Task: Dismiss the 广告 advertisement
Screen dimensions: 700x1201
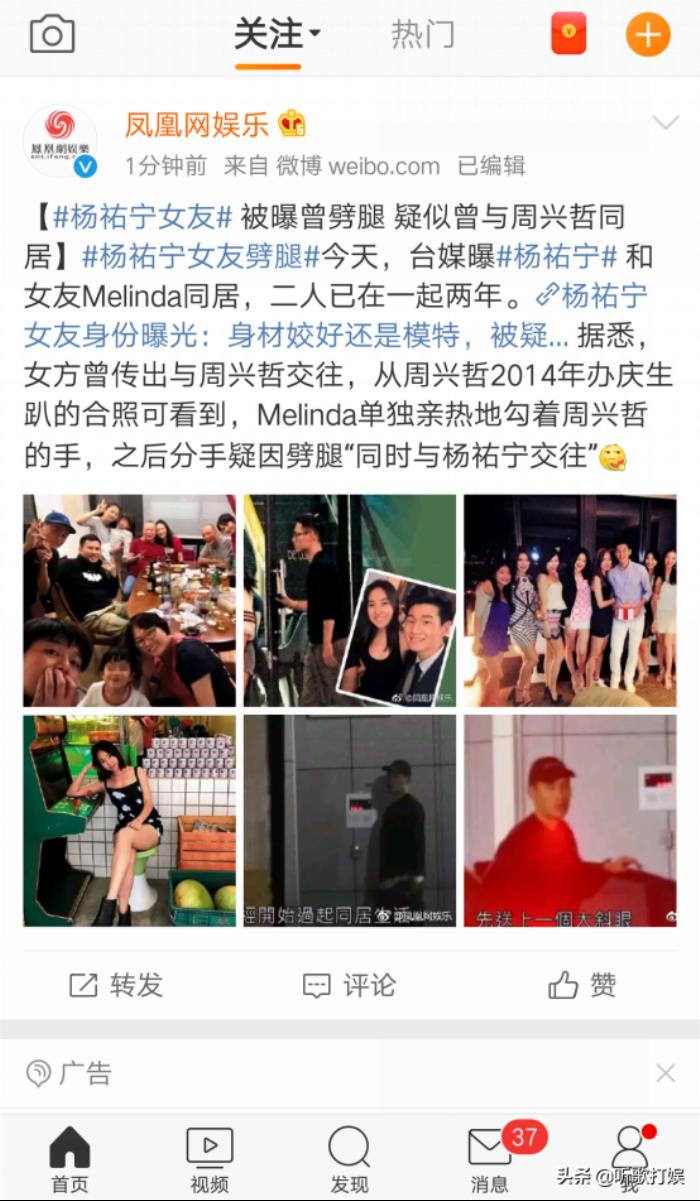Action: click(x=665, y=1074)
